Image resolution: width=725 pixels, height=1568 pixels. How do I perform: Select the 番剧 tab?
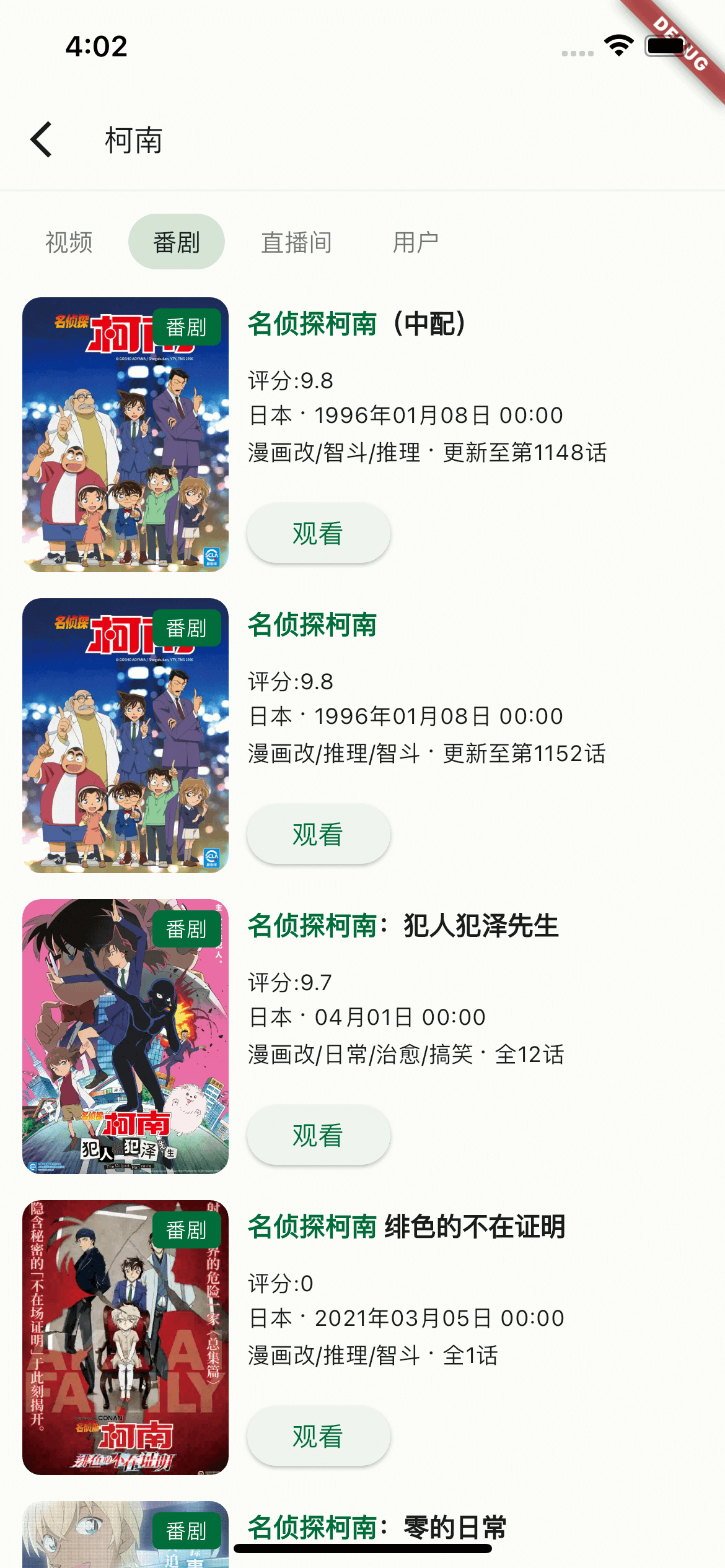(177, 242)
